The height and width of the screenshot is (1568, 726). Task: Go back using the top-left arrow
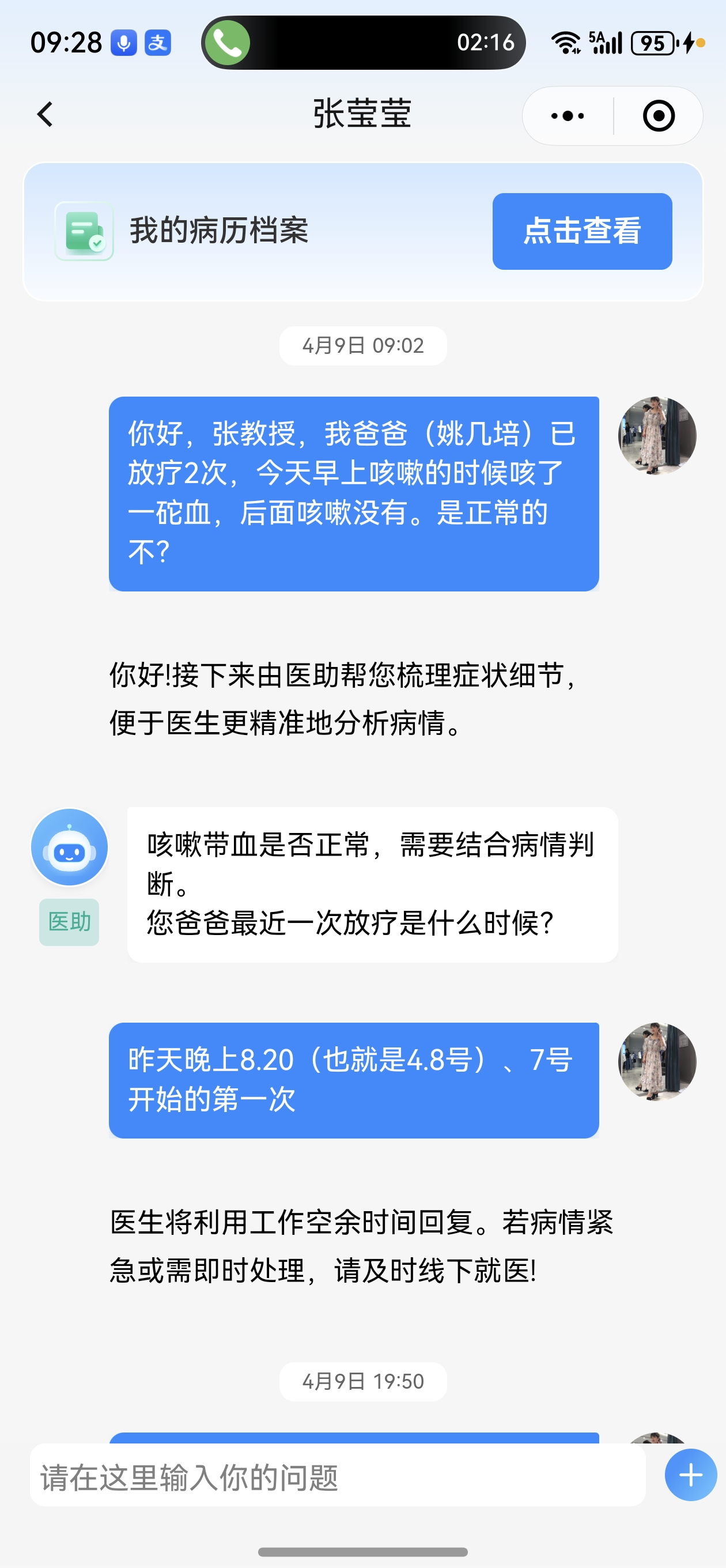(x=45, y=115)
